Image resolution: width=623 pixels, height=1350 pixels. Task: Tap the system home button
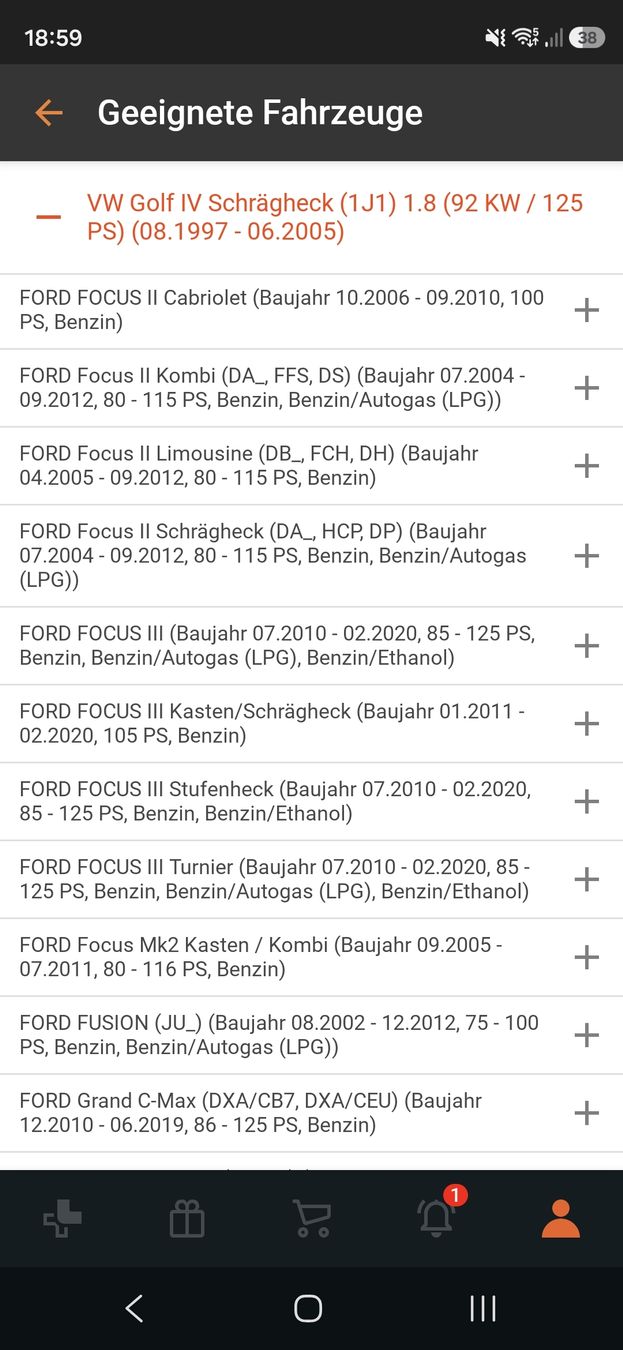pyautogui.click(x=308, y=1308)
